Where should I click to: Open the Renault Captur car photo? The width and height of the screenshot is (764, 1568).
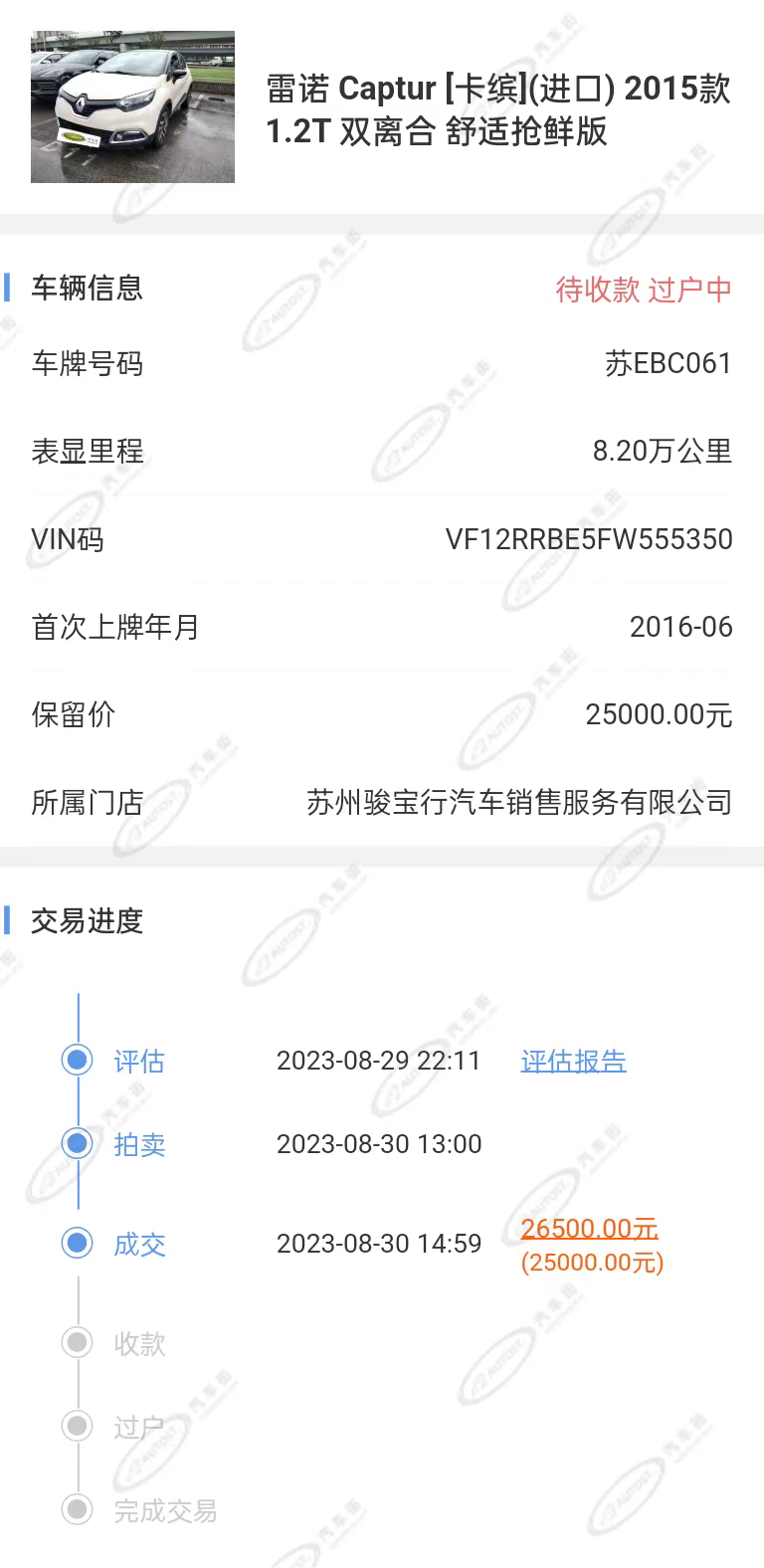(x=132, y=106)
